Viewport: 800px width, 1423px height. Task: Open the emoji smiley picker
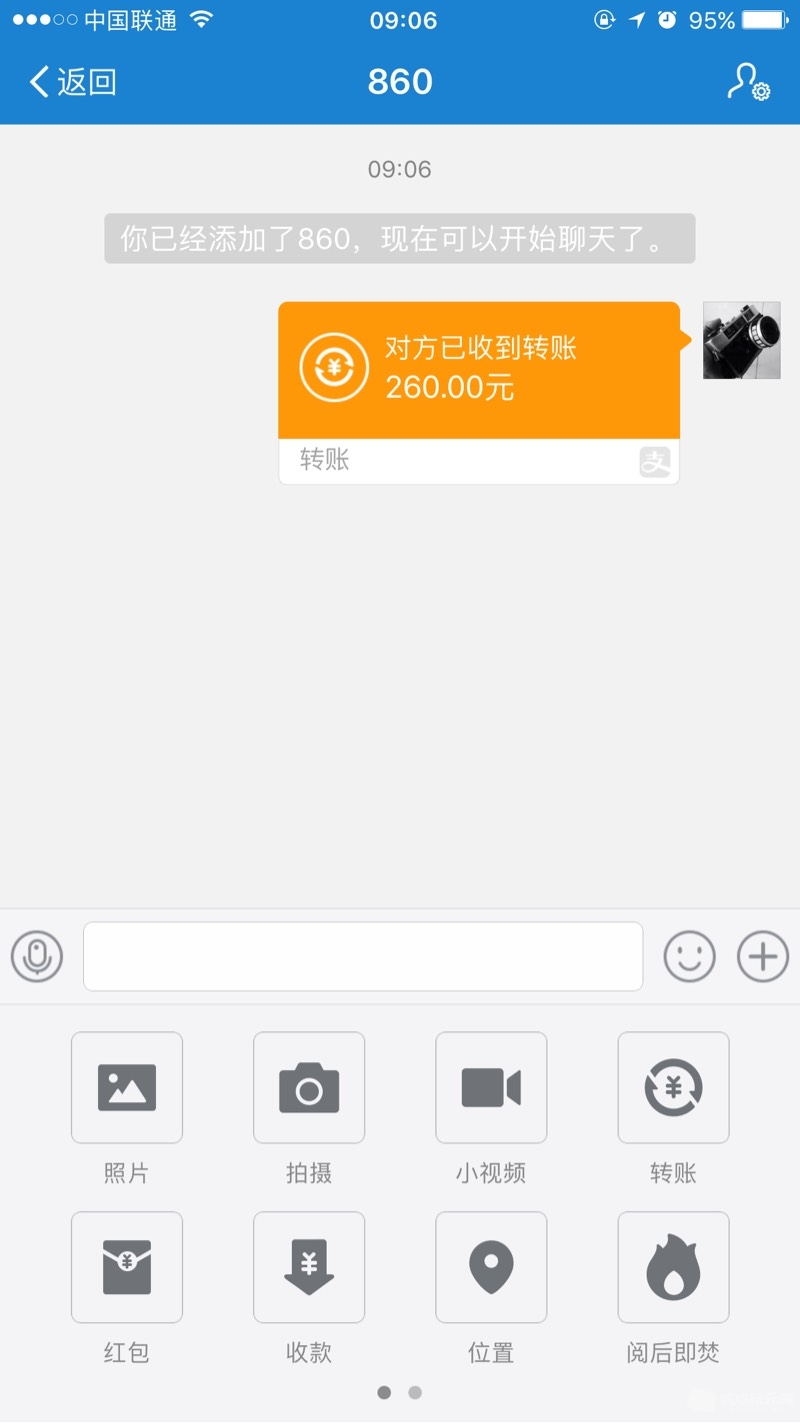tap(689, 957)
